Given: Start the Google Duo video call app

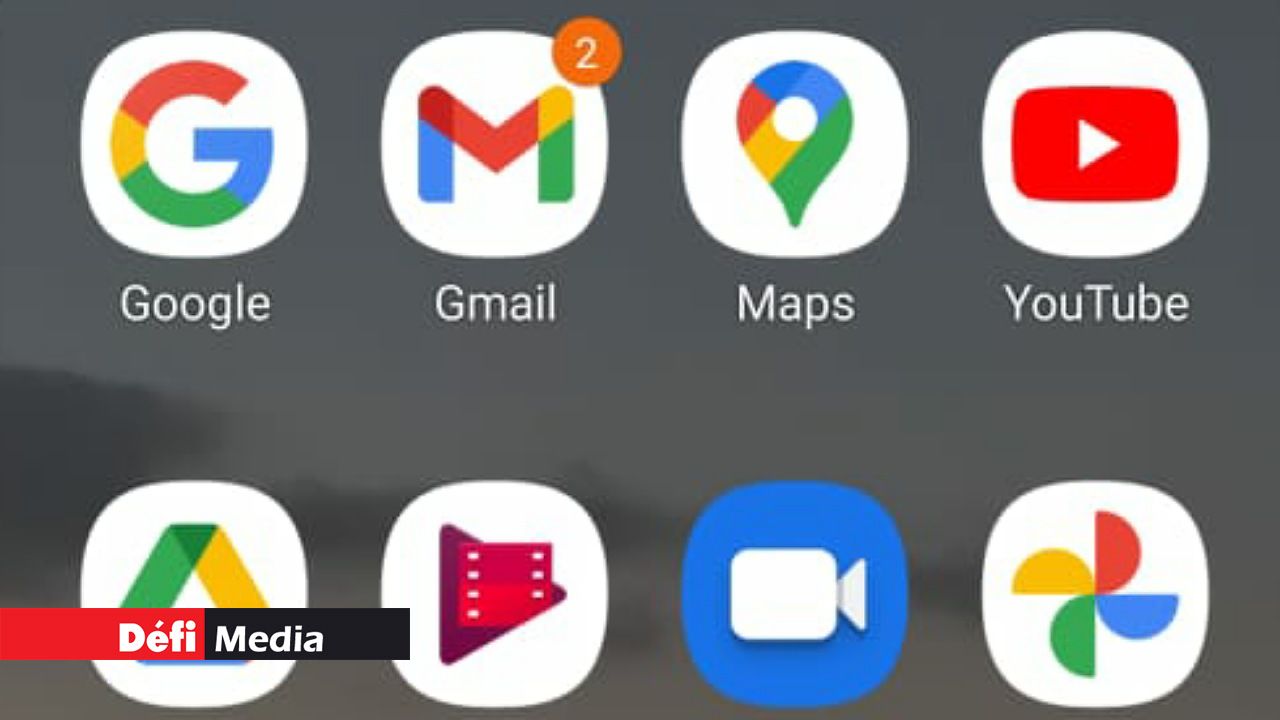Looking at the screenshot, I should [795, 595].
